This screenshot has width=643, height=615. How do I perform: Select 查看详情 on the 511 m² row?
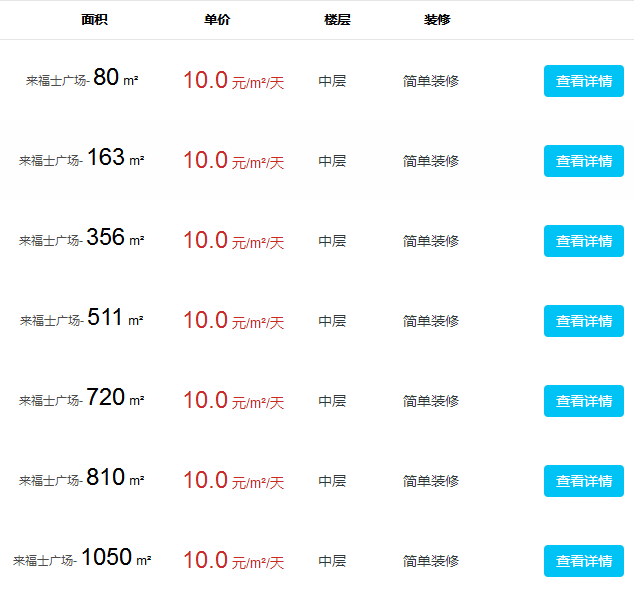pyautogui.click(x=584, y=321)
